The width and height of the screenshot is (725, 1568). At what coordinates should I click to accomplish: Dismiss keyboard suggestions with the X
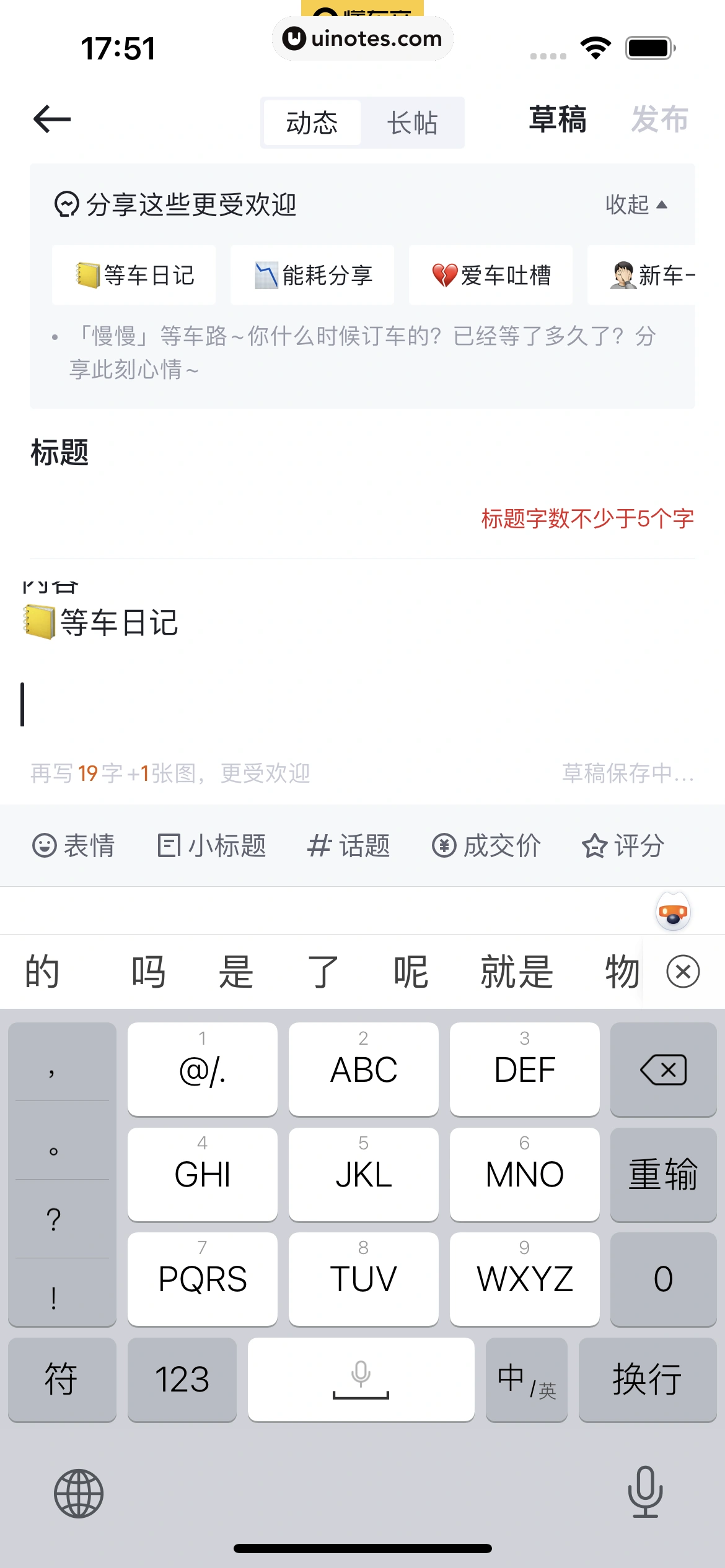tap(683, 972)
